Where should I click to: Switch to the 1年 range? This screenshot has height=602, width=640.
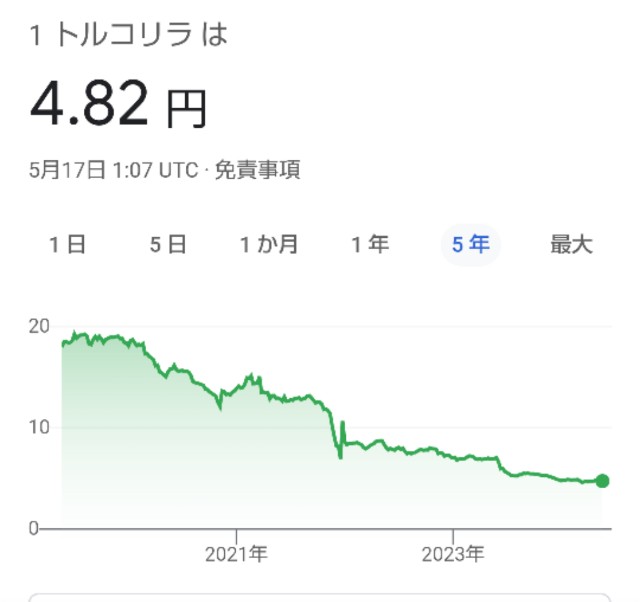pos(370,244)
